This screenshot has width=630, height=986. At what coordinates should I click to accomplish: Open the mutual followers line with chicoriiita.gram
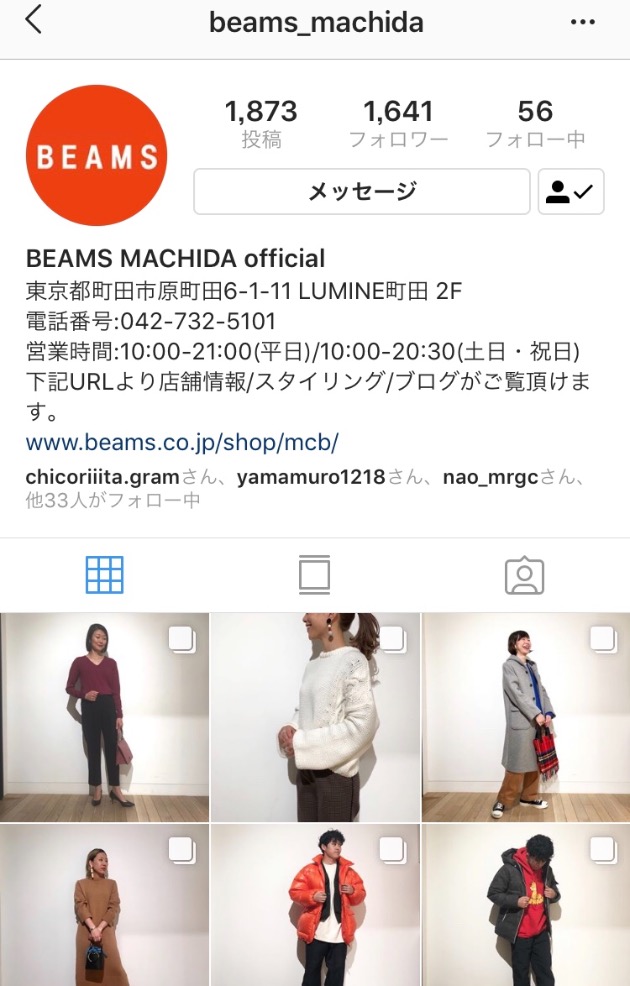pos(300,488)
